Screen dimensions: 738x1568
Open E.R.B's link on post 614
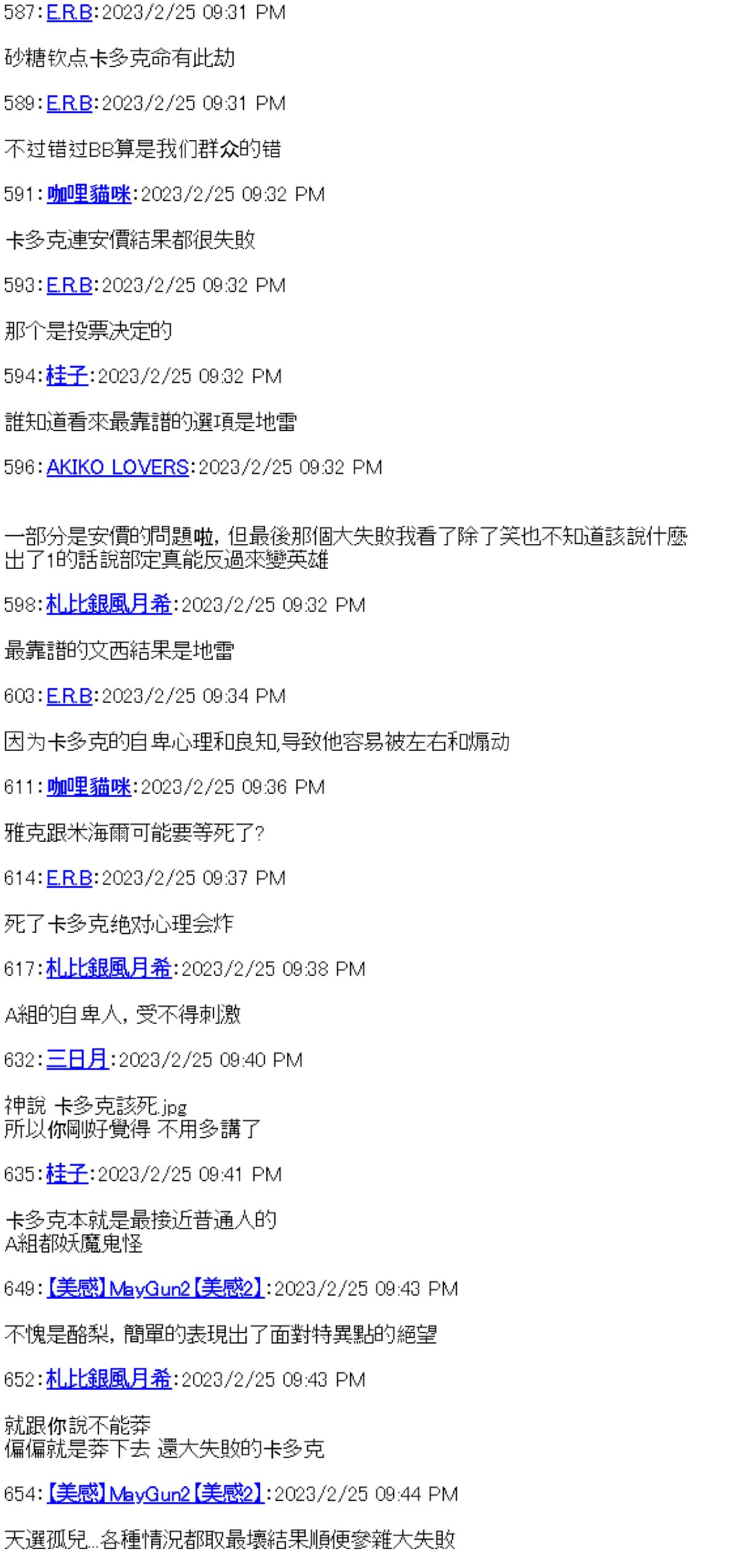(69, 878)
